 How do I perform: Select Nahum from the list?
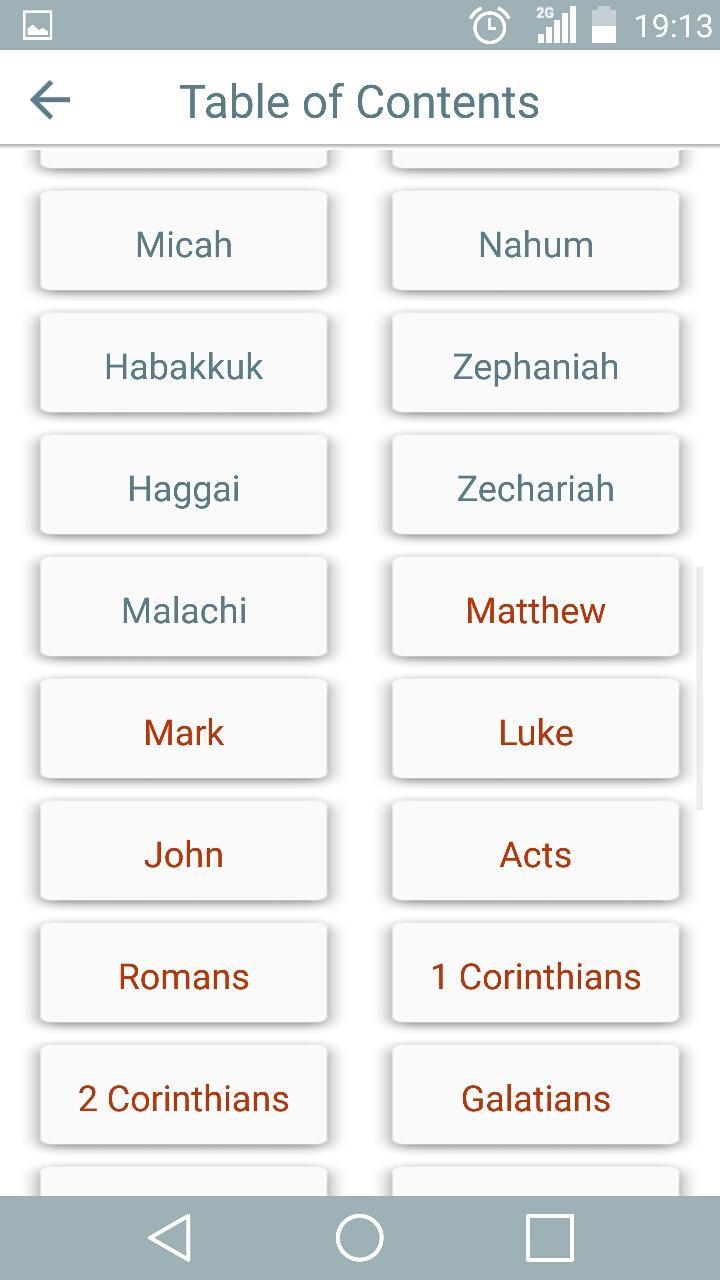click(x=535, y=243)
